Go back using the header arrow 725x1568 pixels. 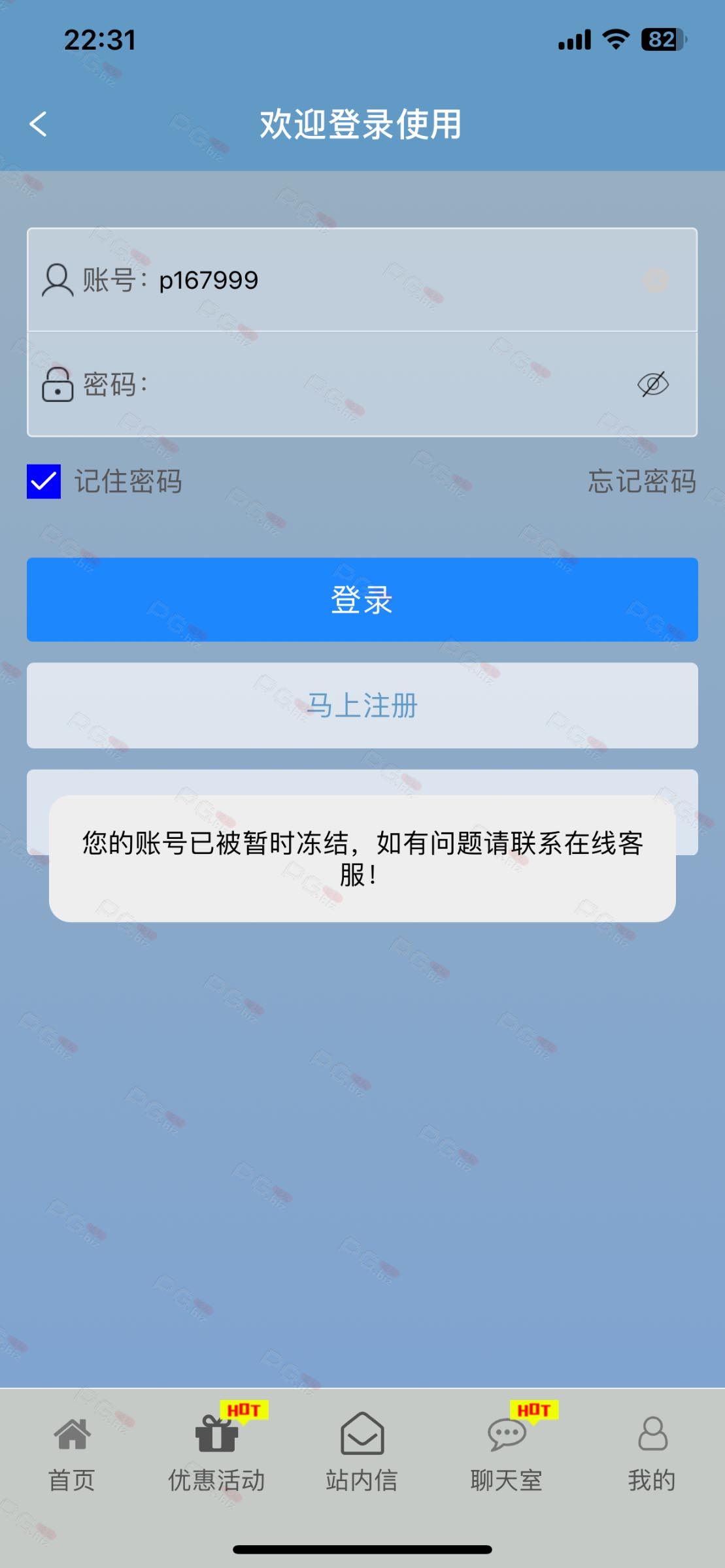click(x=39, y=124)
